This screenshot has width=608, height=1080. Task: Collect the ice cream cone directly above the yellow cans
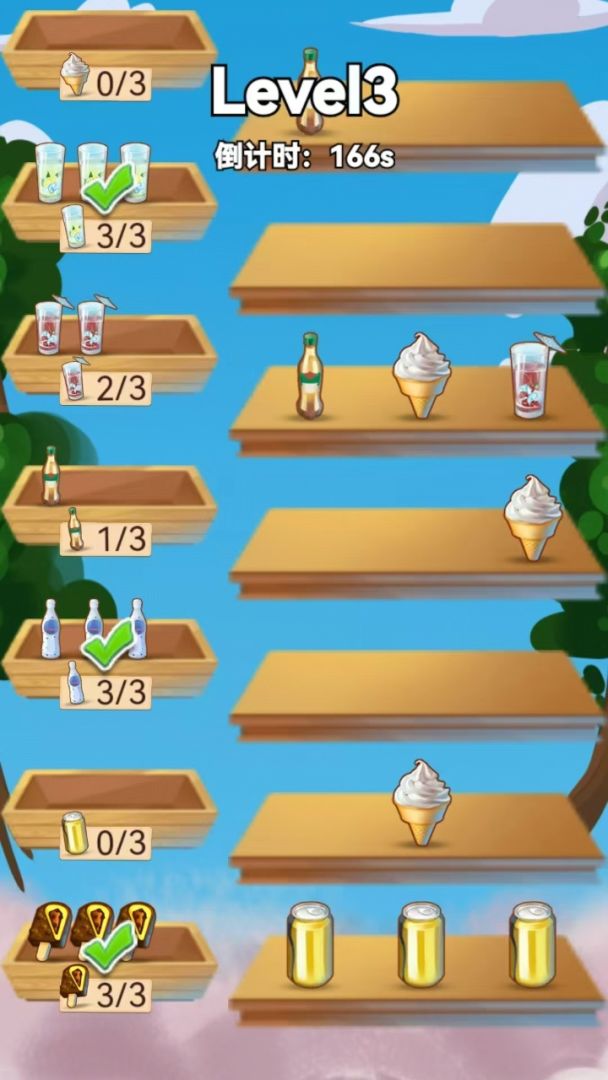coord(421,802)
